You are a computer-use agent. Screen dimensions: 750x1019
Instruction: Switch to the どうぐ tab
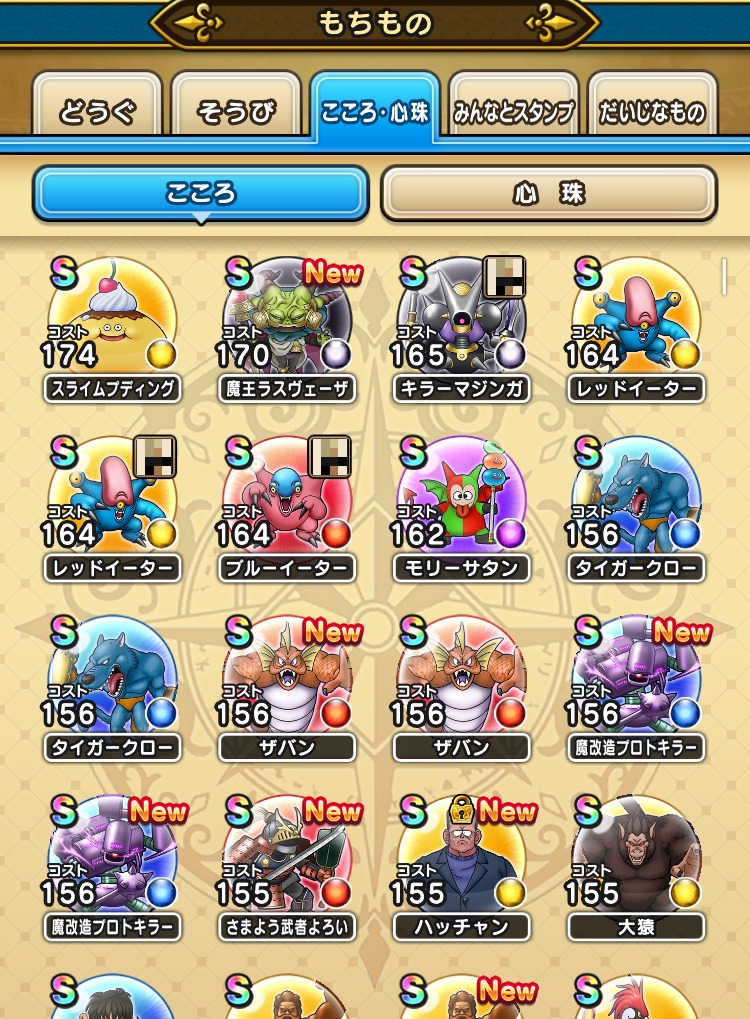97,111
